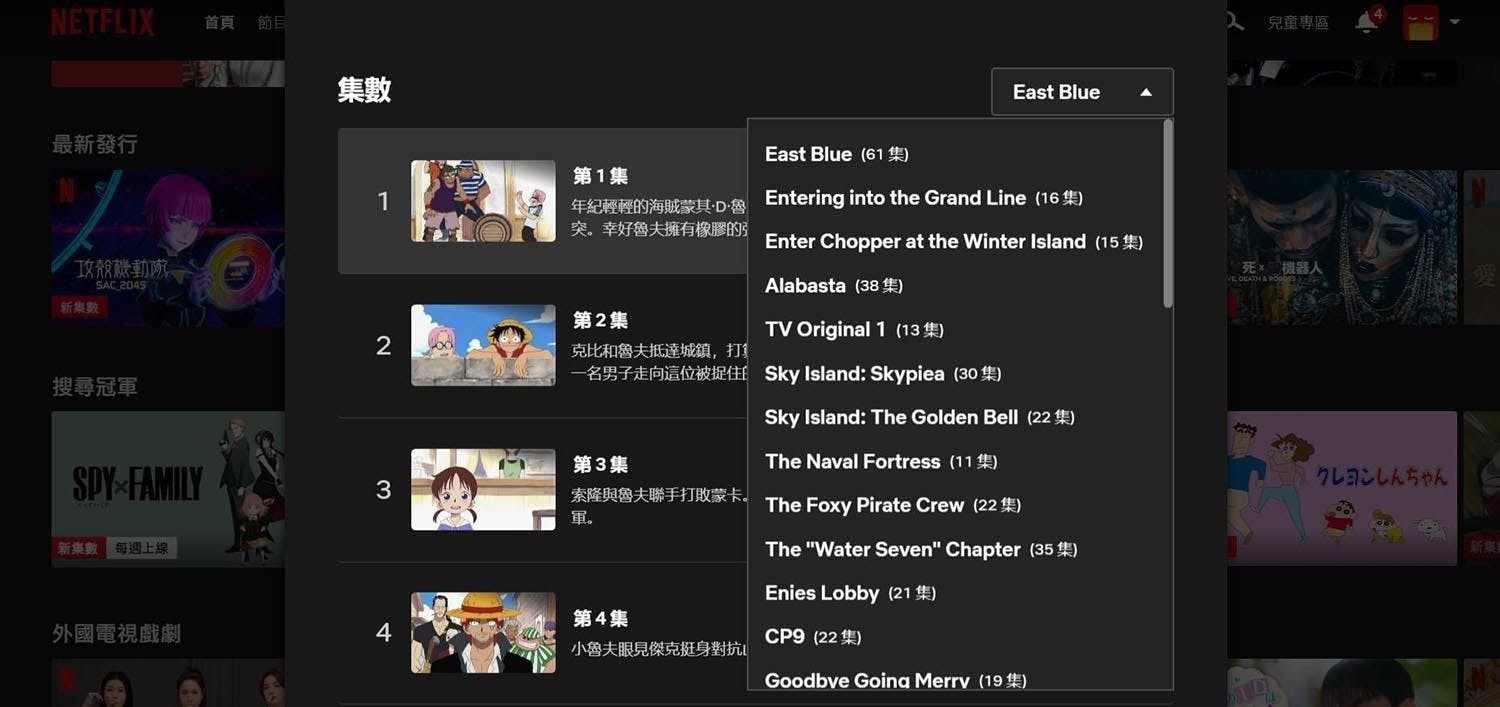Viewport: 1500px width, 707px height.
Task: Open the notifications bell
Action: click(x=1366, y=23)
